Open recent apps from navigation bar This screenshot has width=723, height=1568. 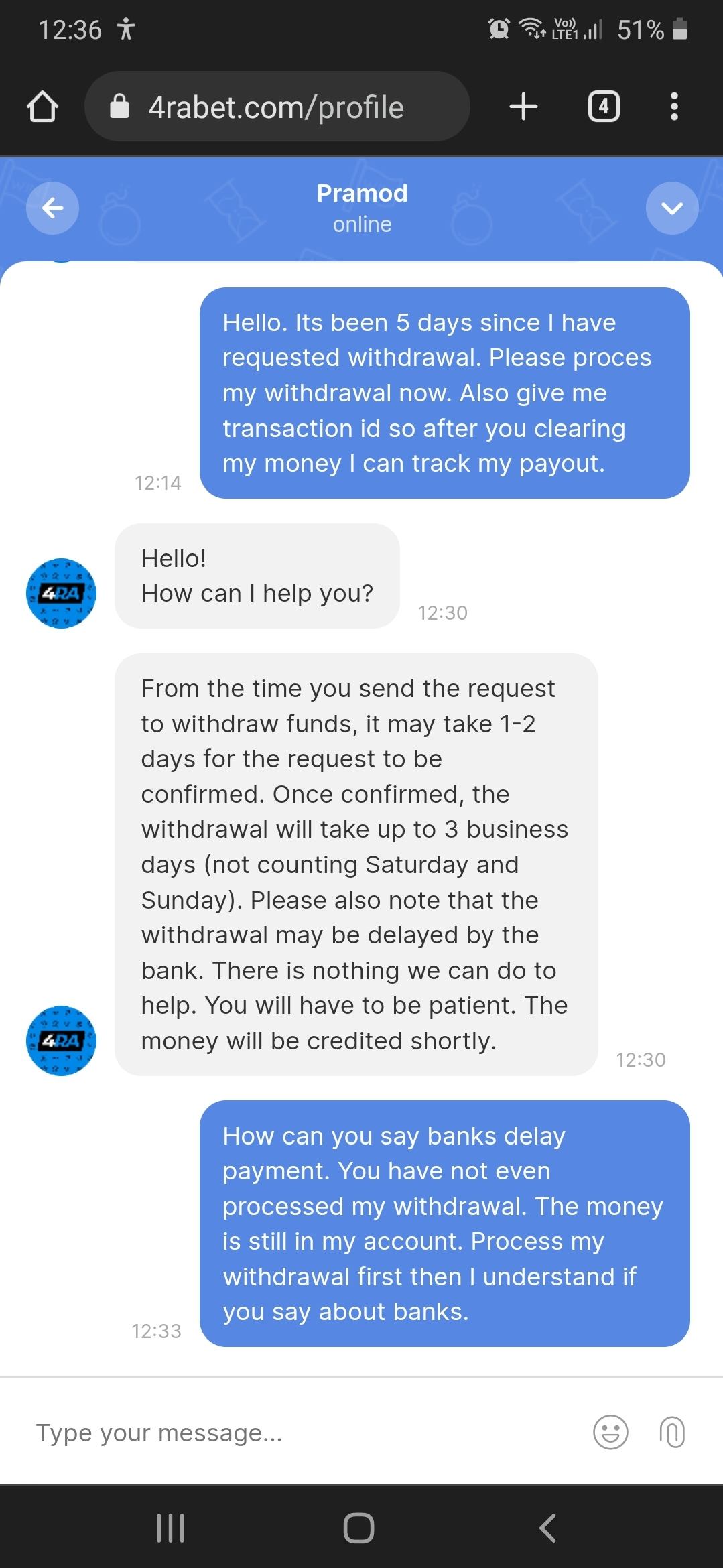tap(170, 1528)
